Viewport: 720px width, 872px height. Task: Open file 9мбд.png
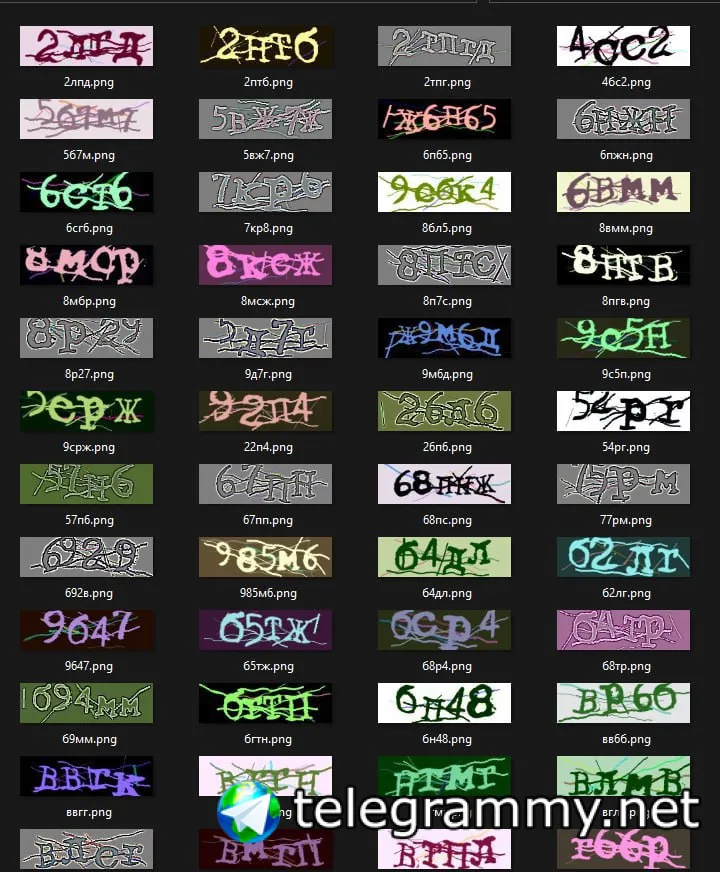[x=444, y=339]
